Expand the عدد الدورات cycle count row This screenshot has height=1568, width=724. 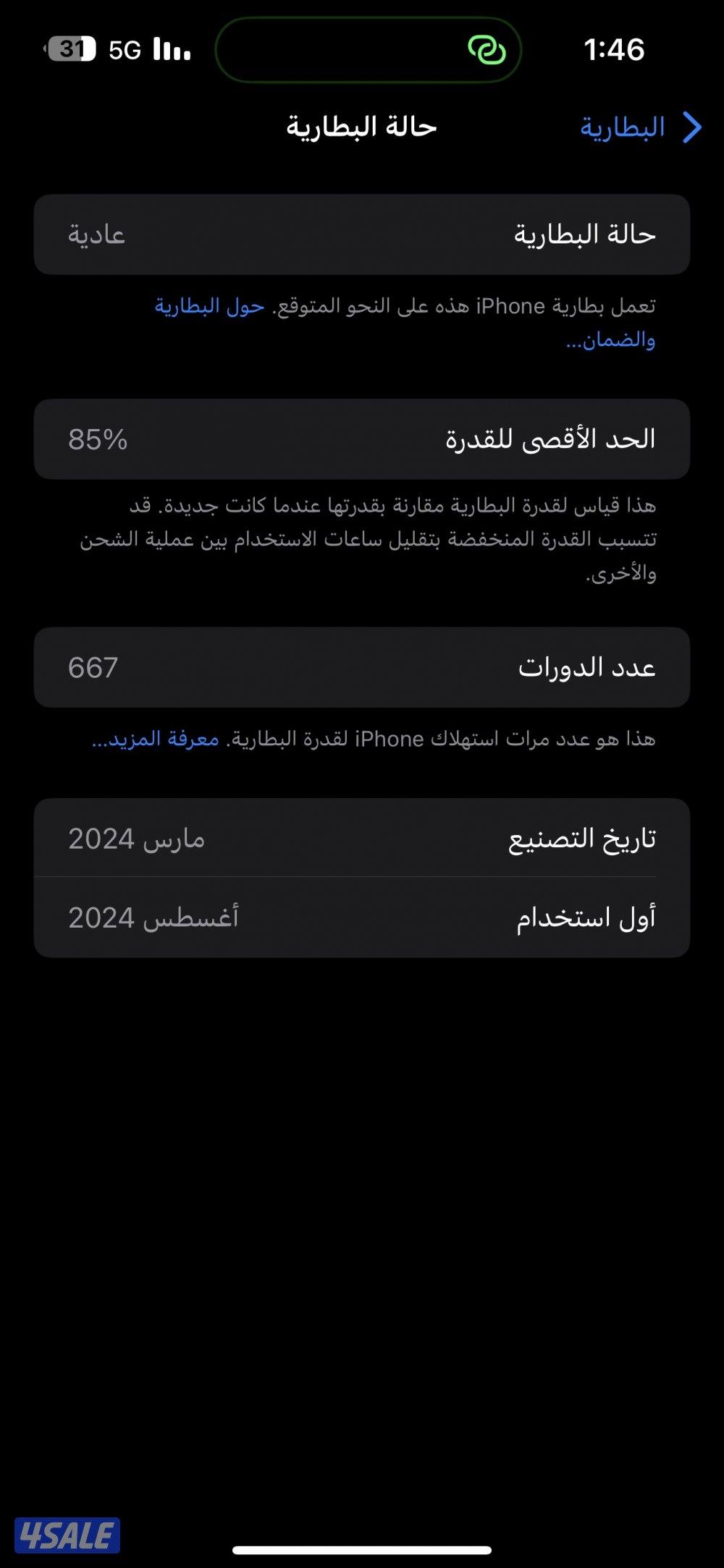pos(362,666)
